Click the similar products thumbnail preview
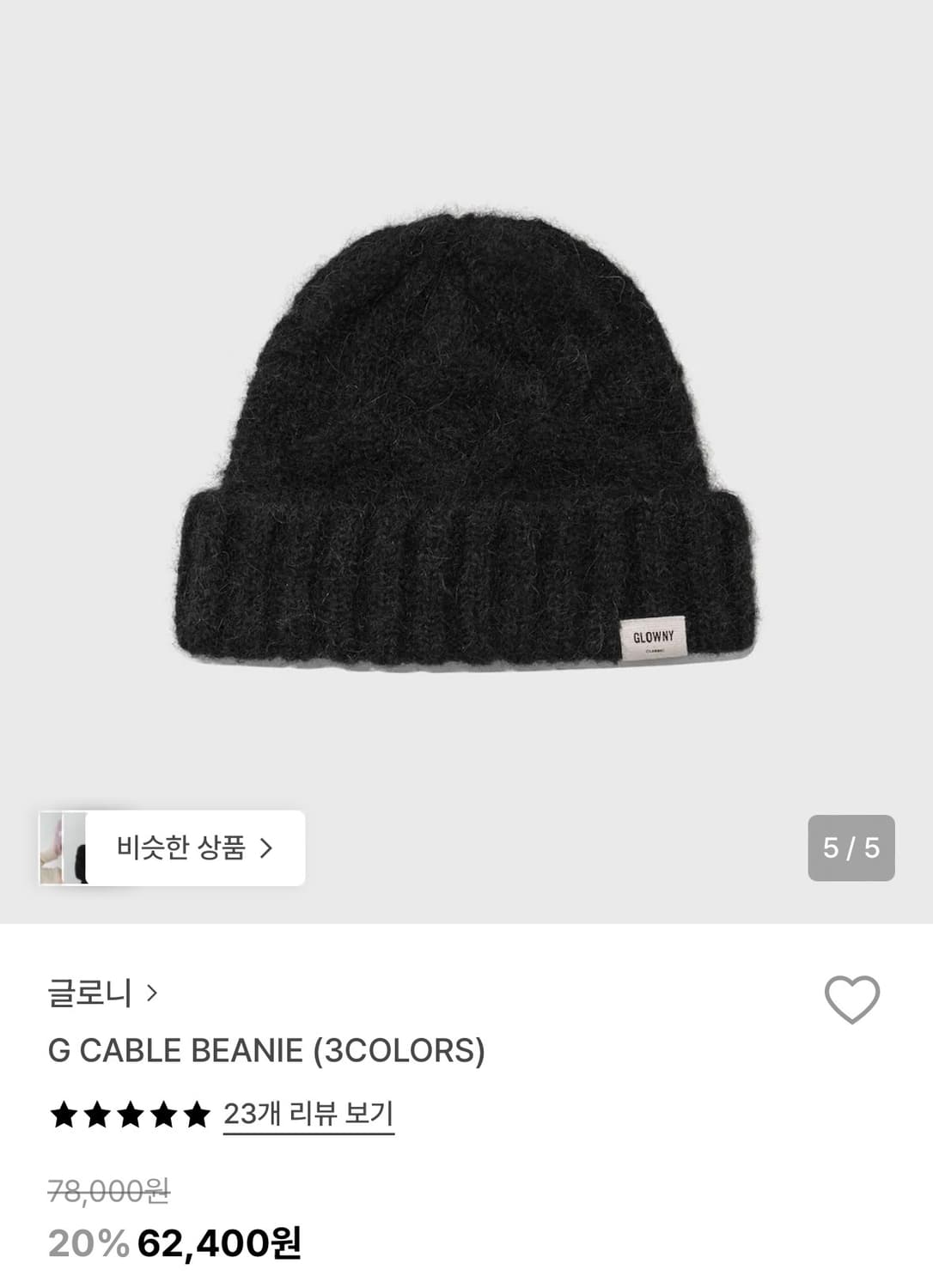The width and height of the screenshot is (933, 1288). point(62,848)
